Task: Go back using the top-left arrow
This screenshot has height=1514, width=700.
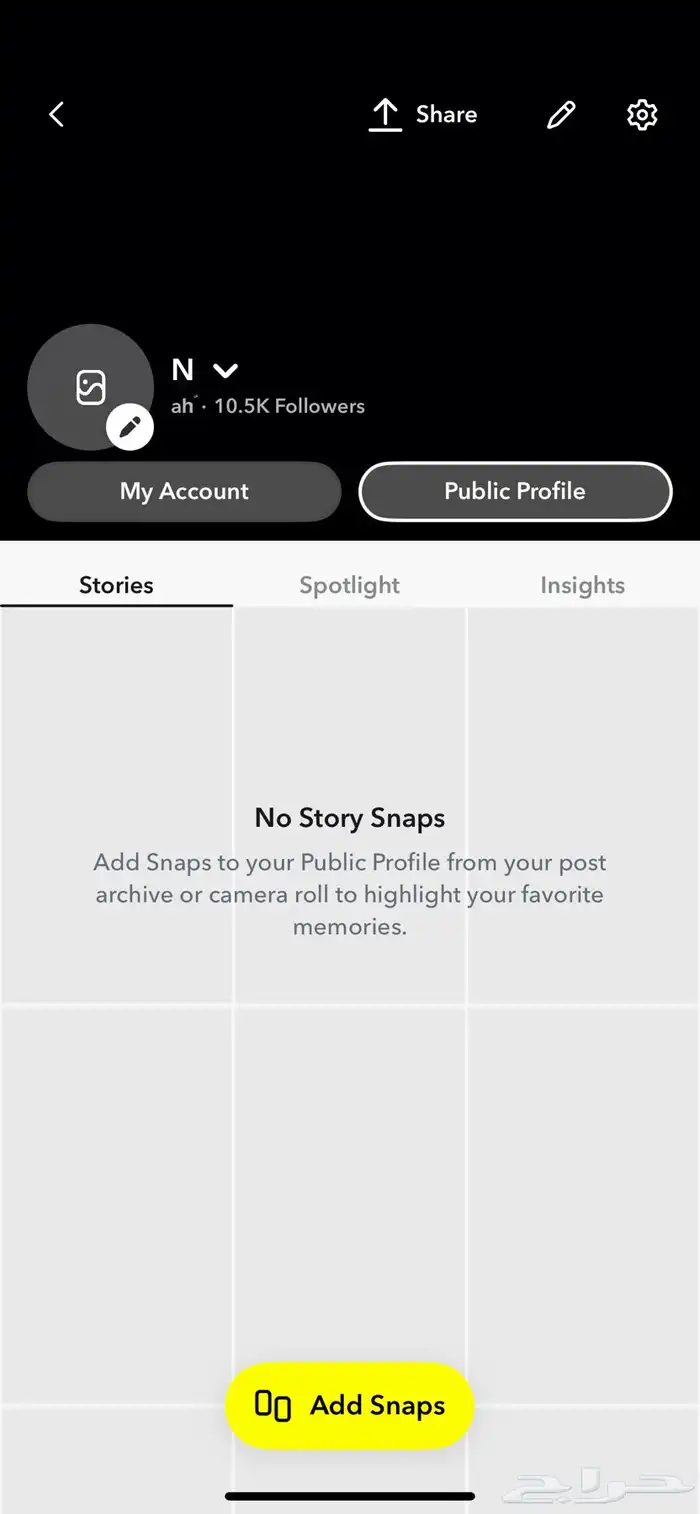Action: pos(57,115)
